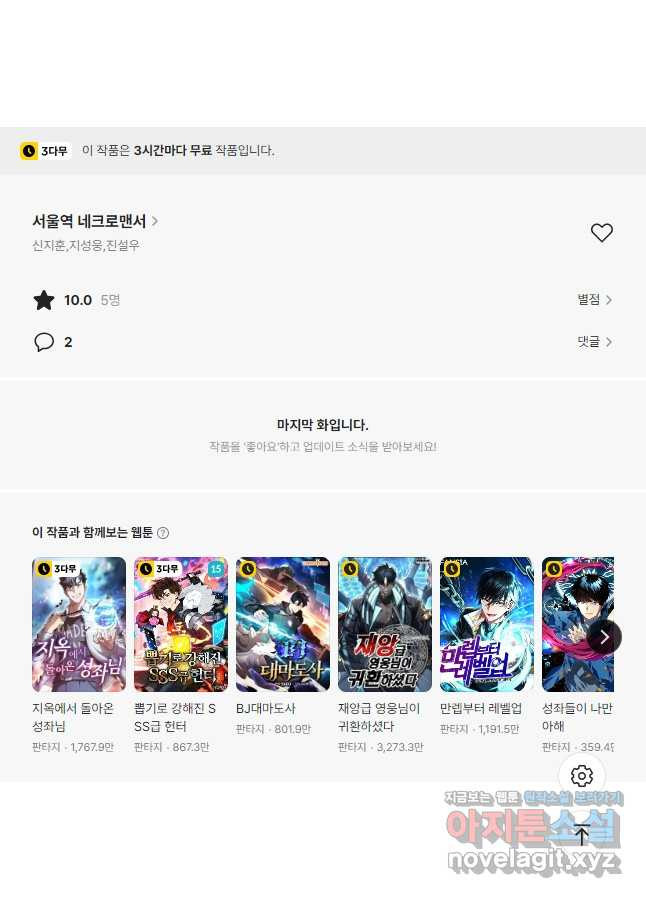Open the 서울역 네크로맨서 title page
The image size is (646, 898).
pyautogui.click(x=95, y=221)
